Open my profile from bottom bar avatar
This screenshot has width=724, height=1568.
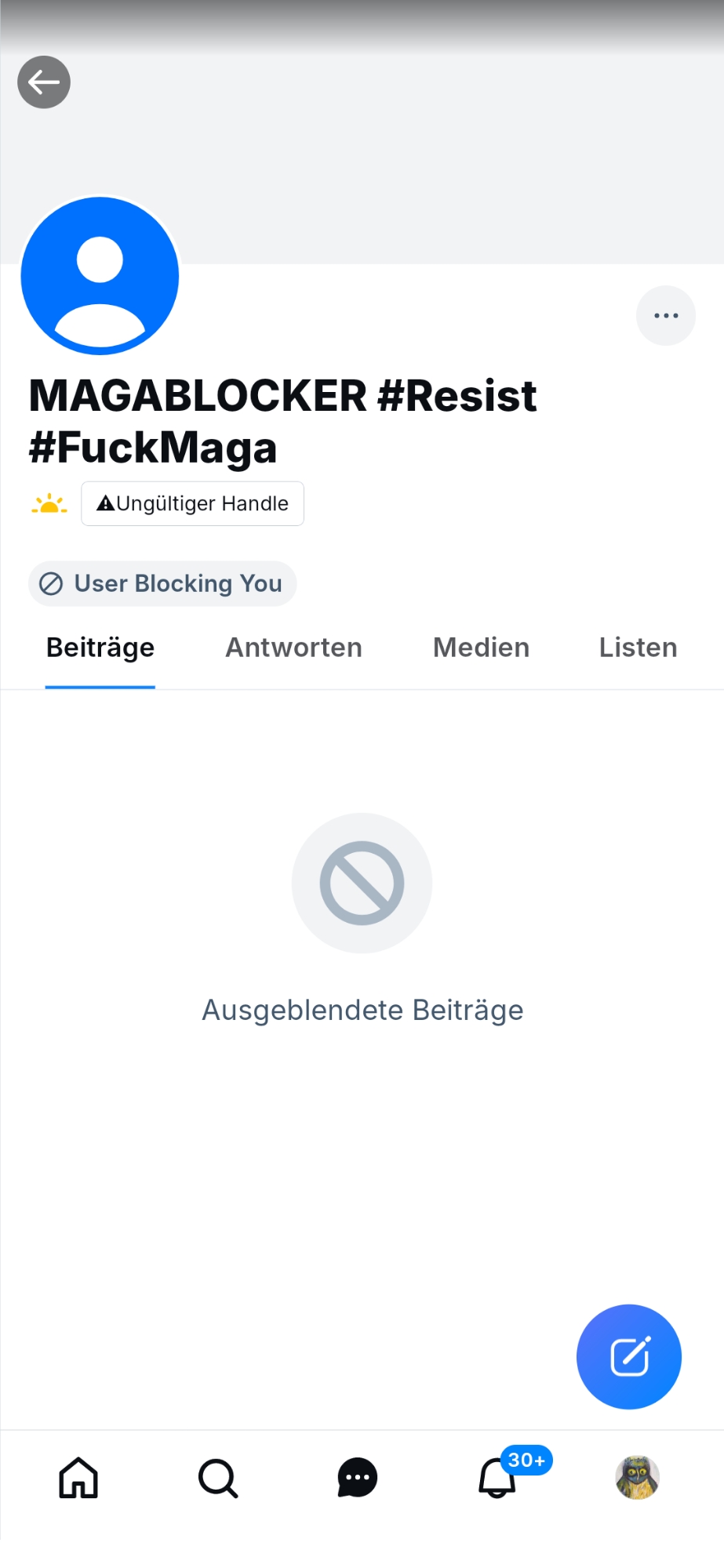[637, 1478]
